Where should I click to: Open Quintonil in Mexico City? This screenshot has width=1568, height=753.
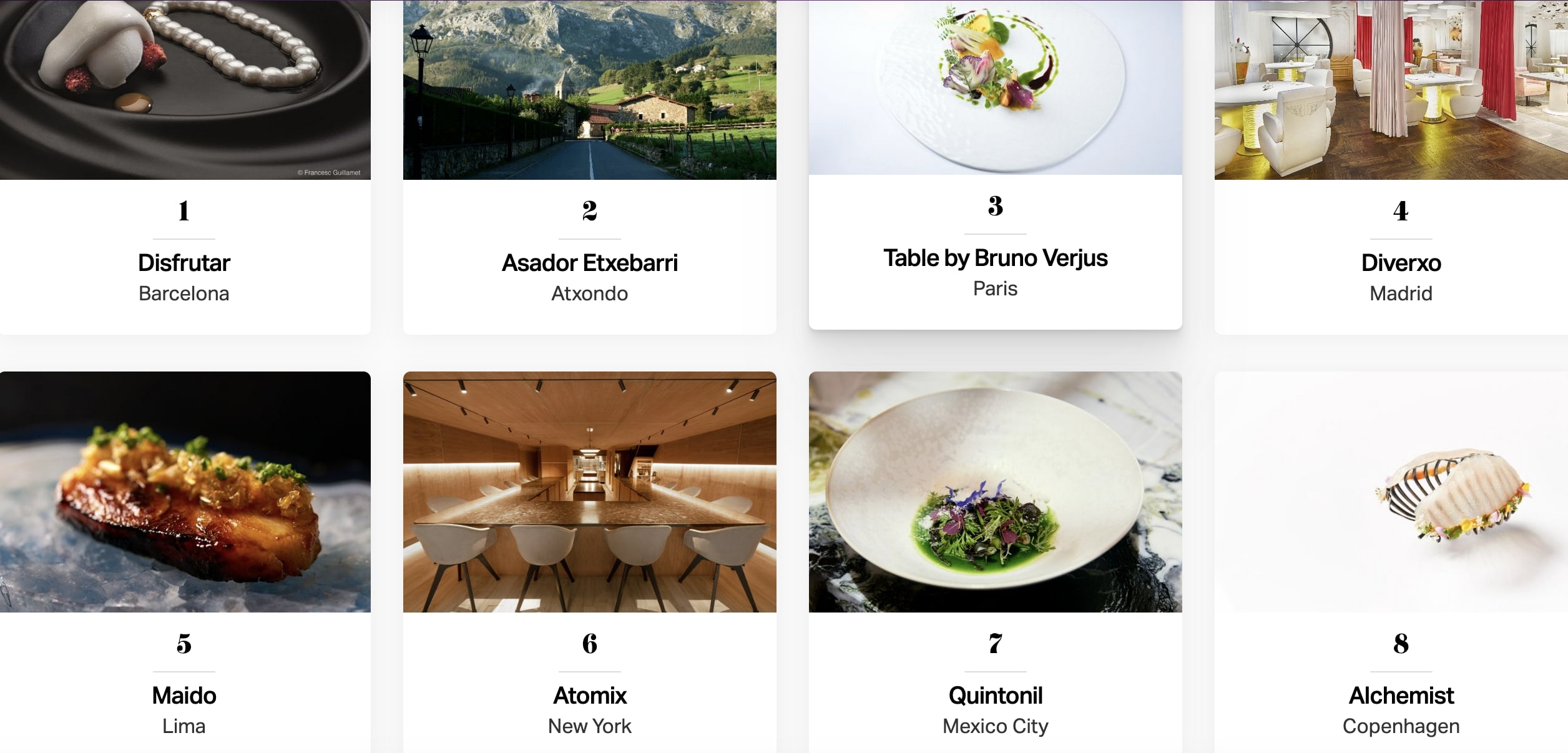(995, 695)
